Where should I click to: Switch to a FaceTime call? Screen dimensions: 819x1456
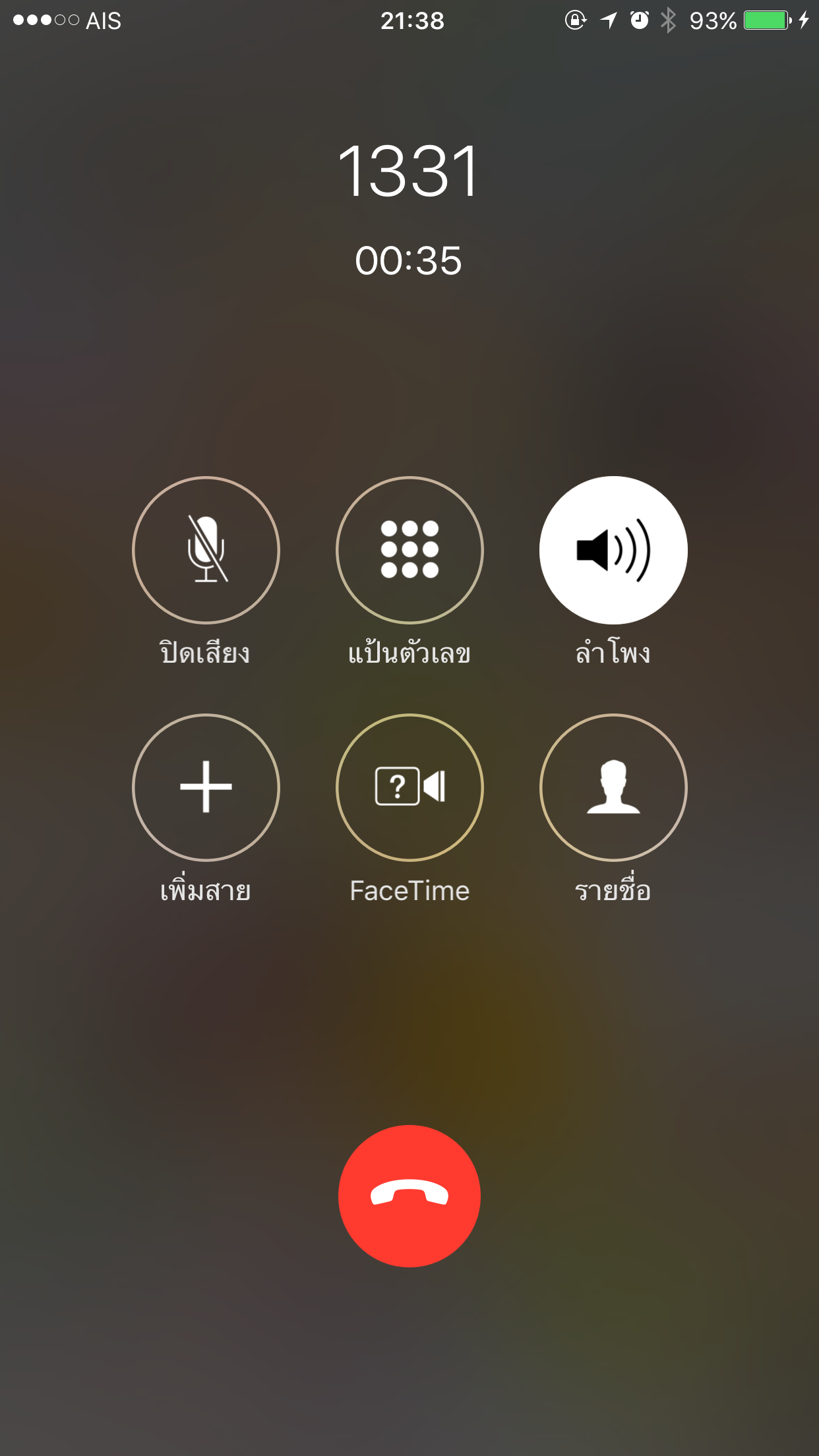[x=409, y=787]
